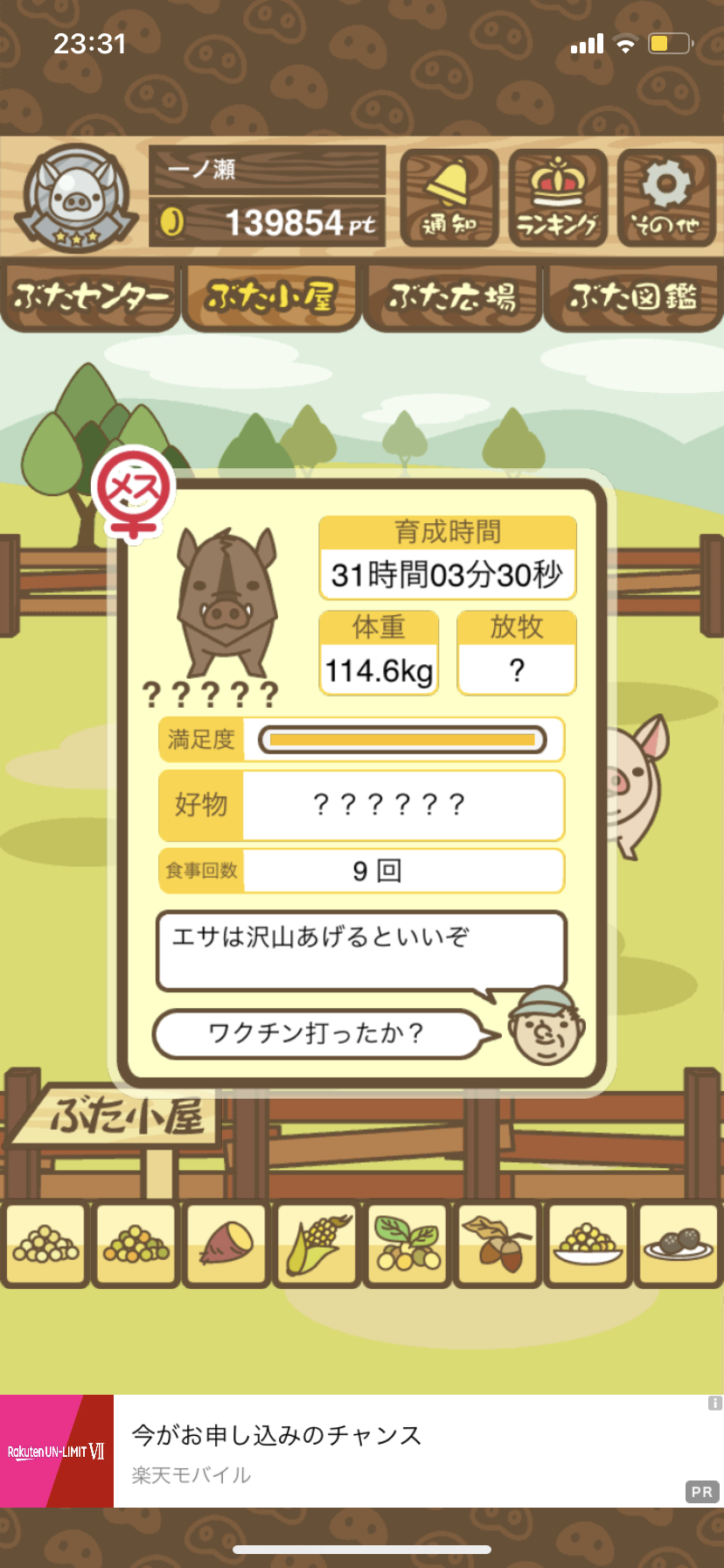724x1568 pixels.
Task: Open the ぶた図鑑 tab
Action: click(634, 297)
